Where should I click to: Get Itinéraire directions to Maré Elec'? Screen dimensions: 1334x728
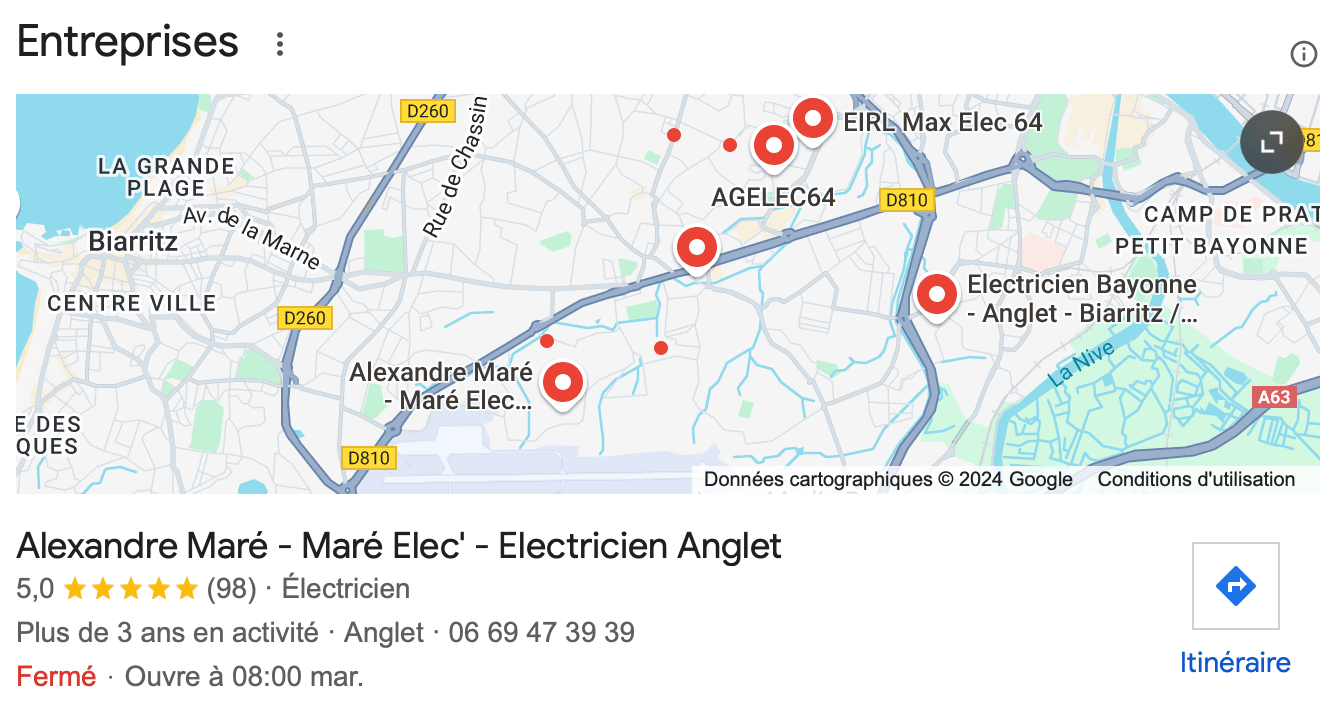pos(1235,609)
